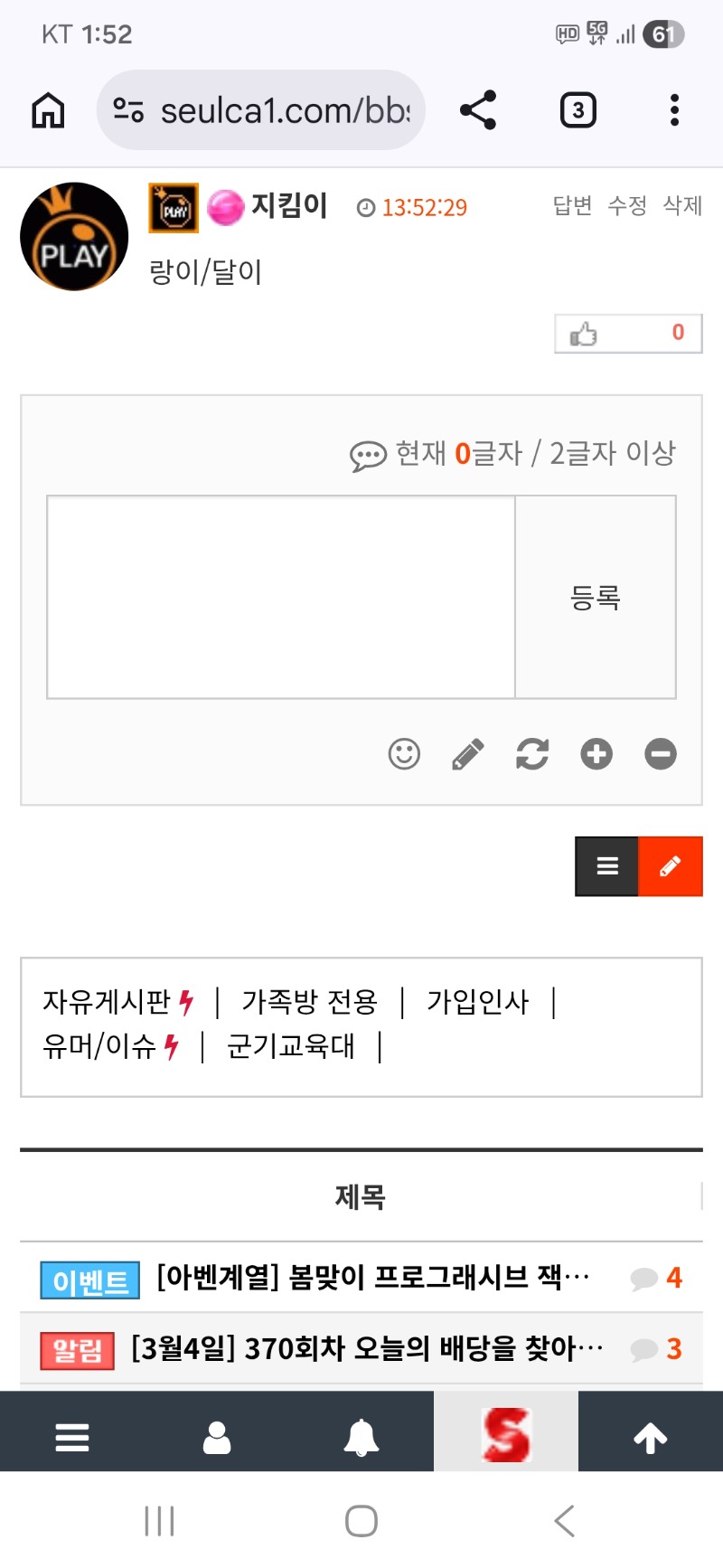Screen dimensions: 723x1568
Task: Tap 답변 to reply to 지킴이's comment
Action: point(572,206)
